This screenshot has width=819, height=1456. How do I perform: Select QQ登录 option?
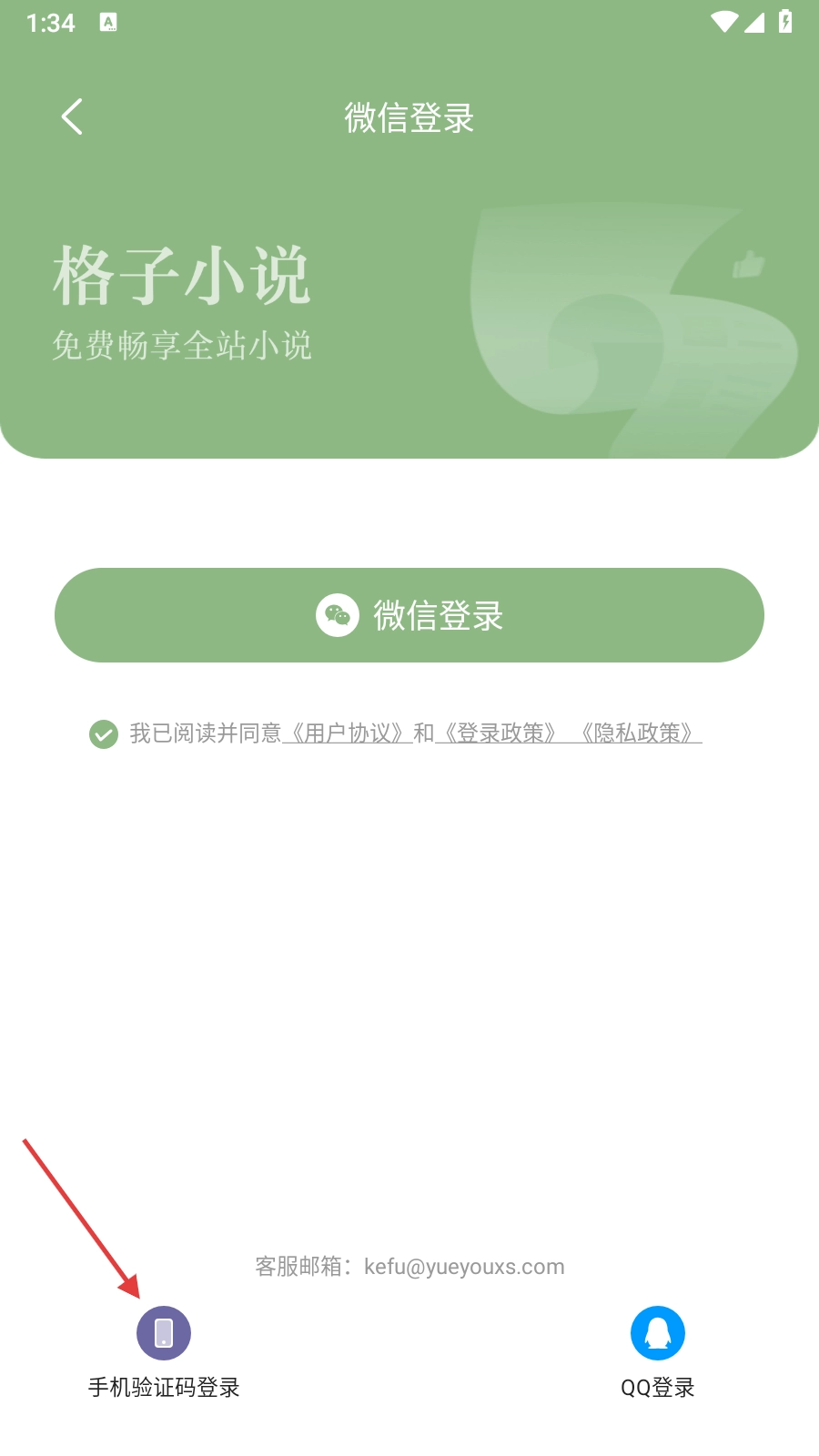657,1334
